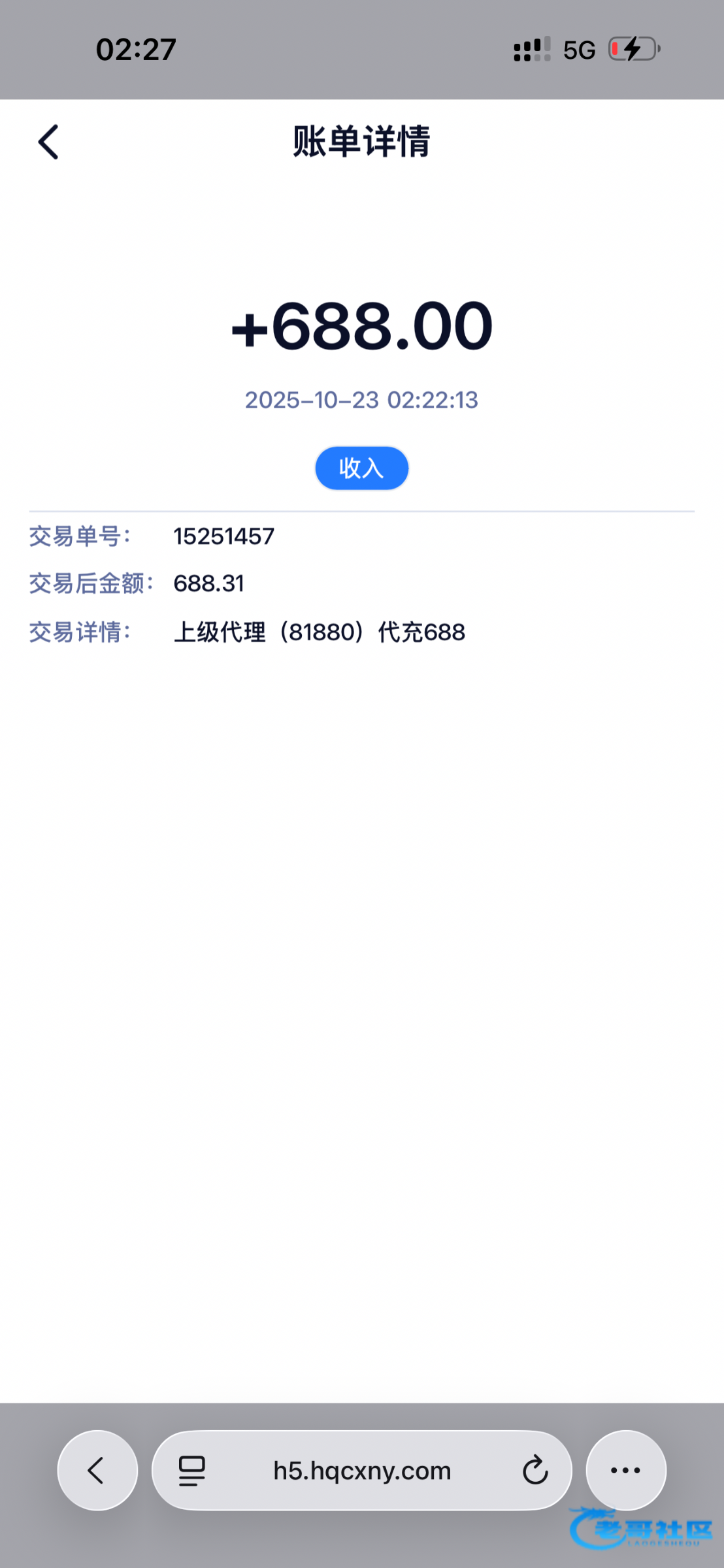Tap the browser's back navigation button
Viewport: 724px width, 1568px height.
97,1470
